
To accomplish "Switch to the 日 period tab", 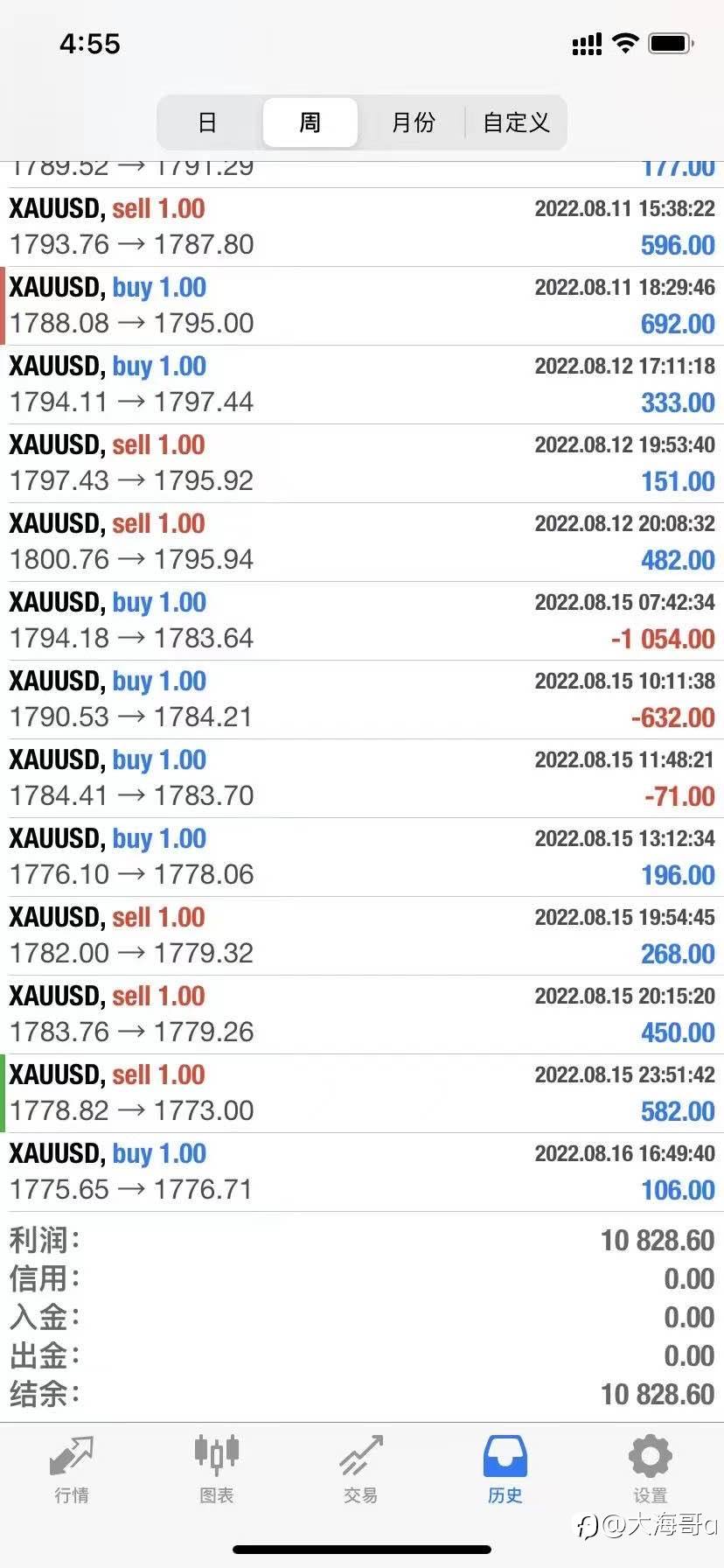I will 207,122.
